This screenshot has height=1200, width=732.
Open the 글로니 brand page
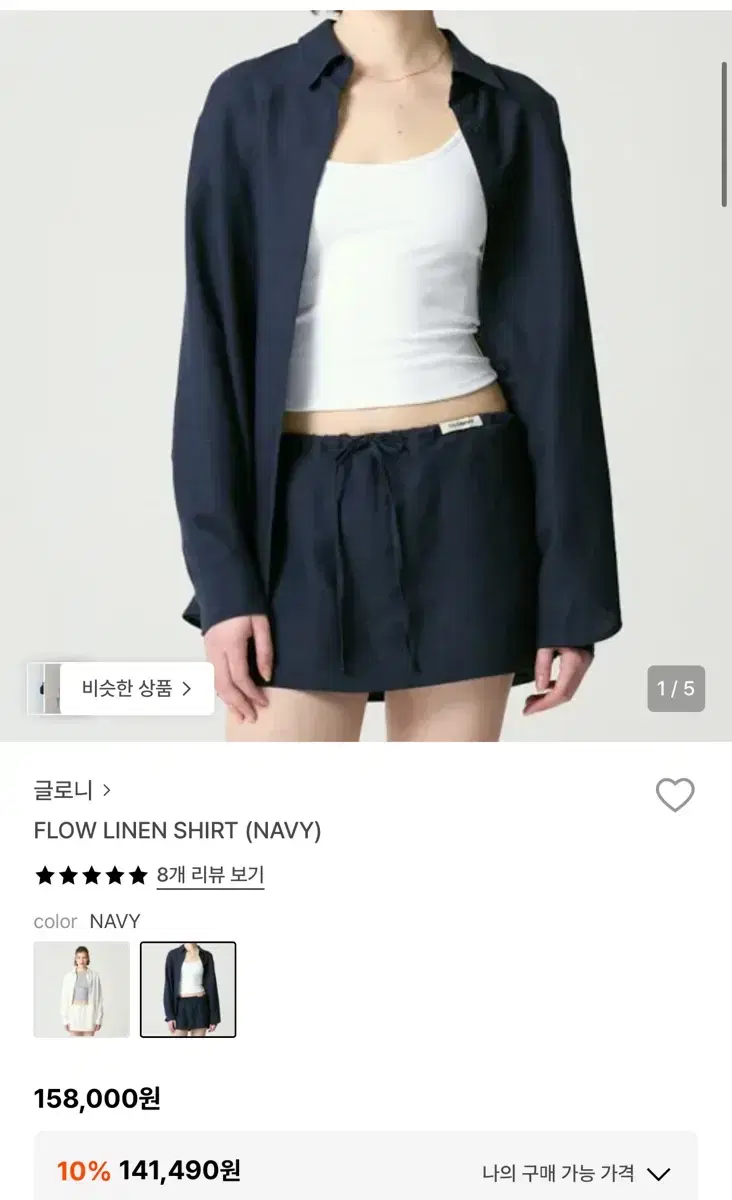click(x=64, y=789)
